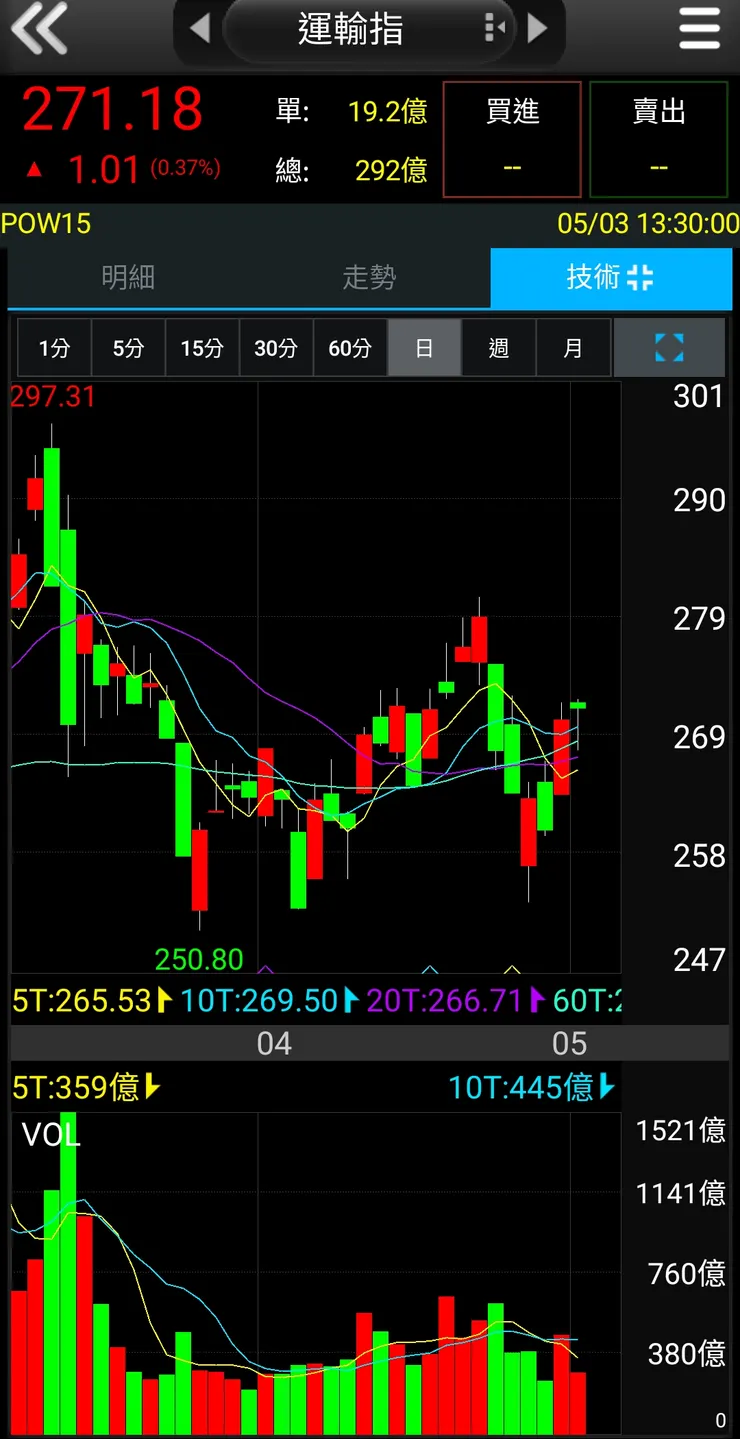Switch to the next index with right arrow
740x1439 pixels.
point(538,28)
